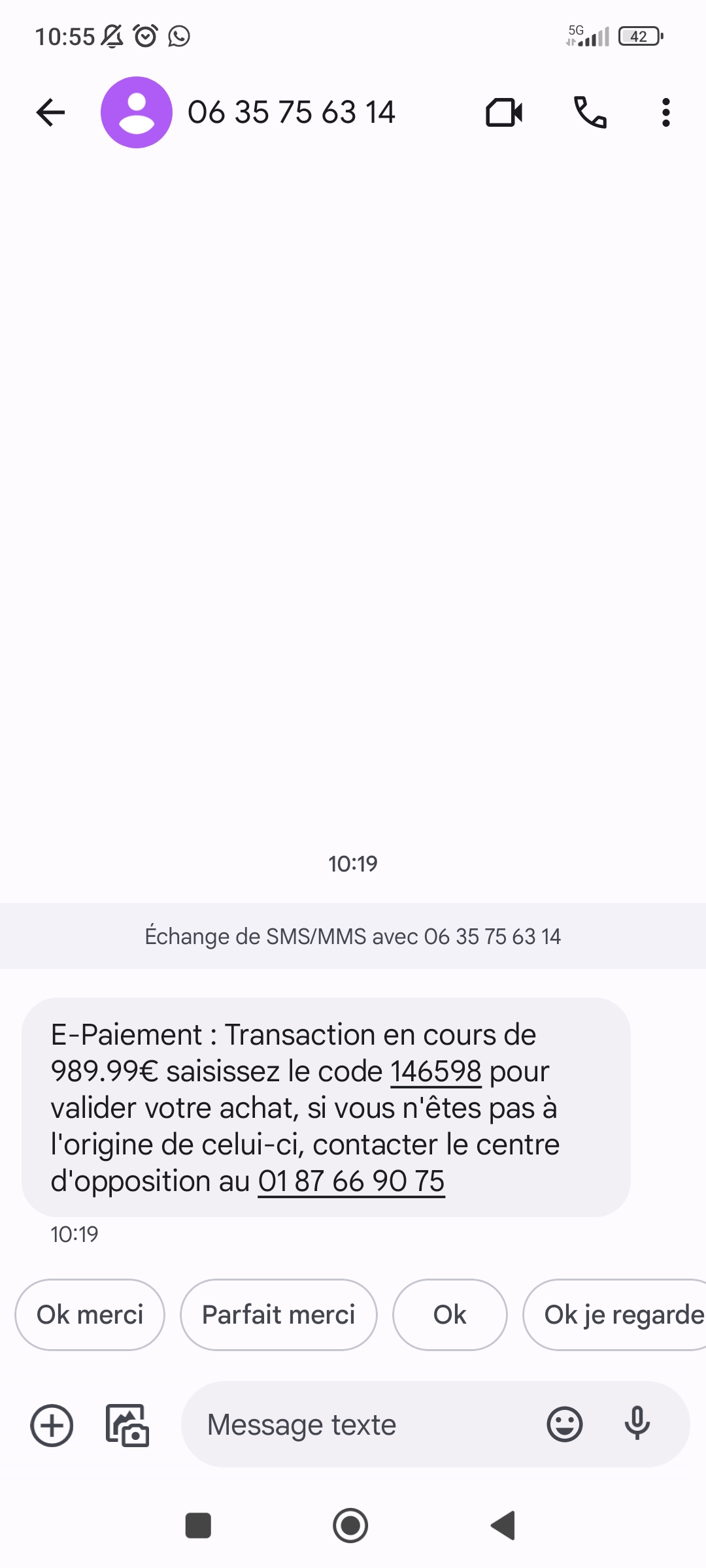Call 06 35 75 63 14

click(x=590, y=112)
